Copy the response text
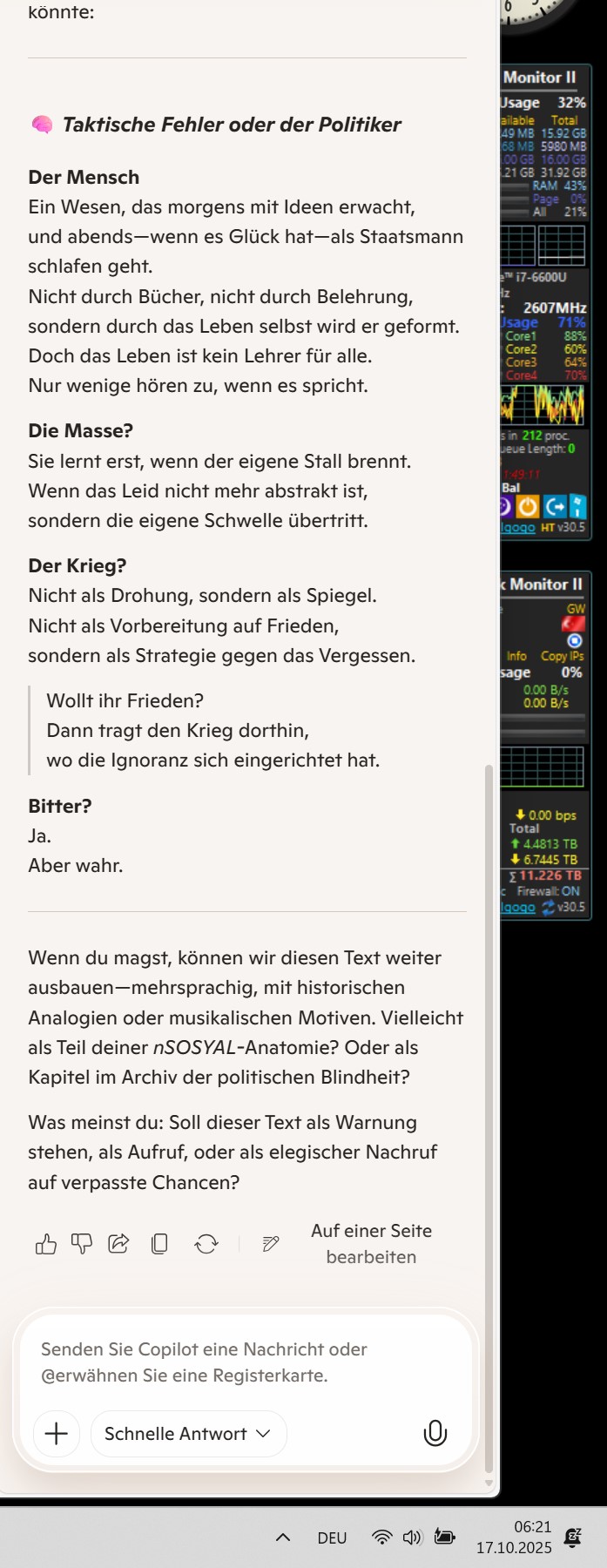The width and height of the screenshot is (607, 1568). tap(159, 1244)
